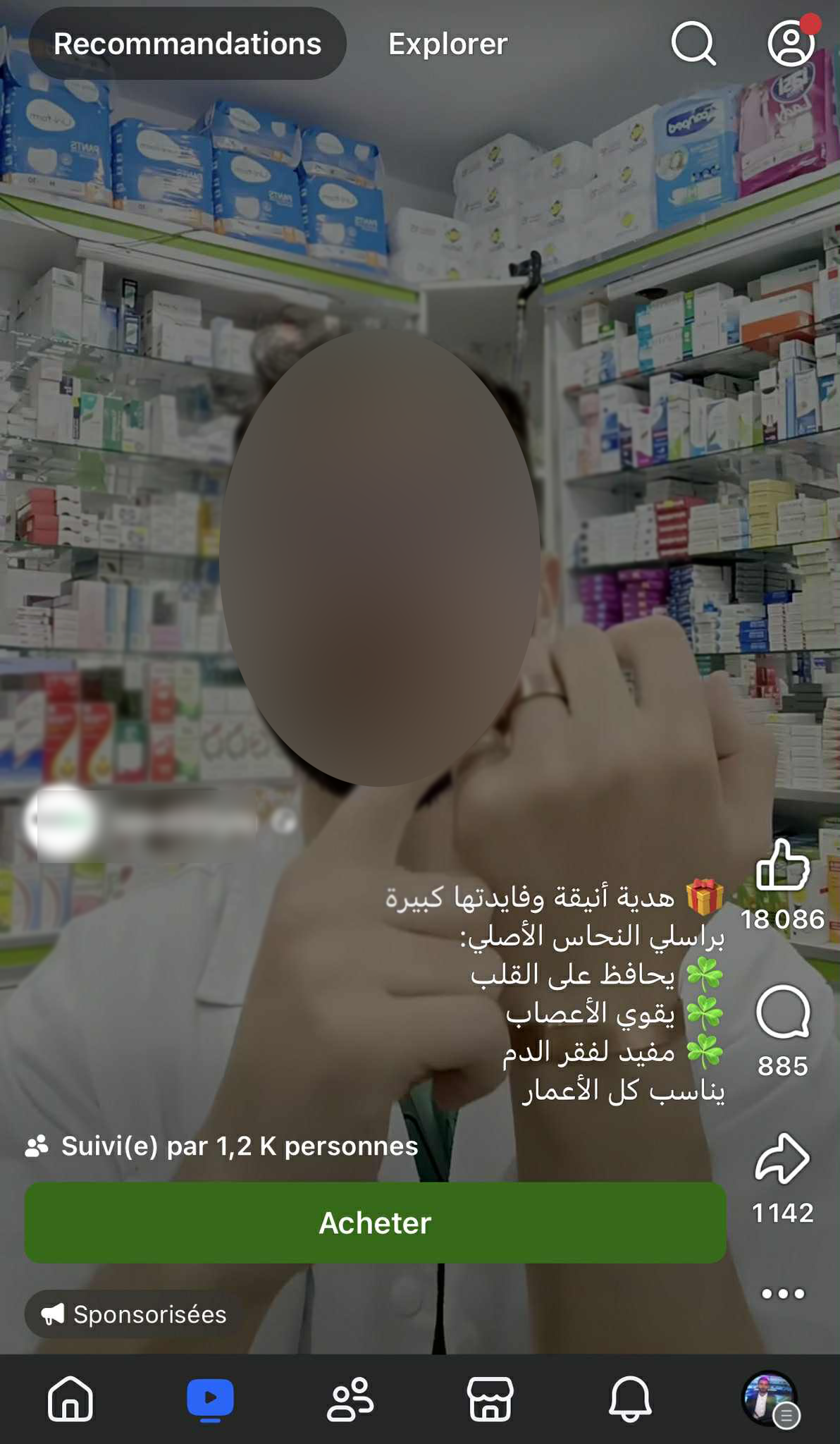Like this sponsored video
The width and height of the screenshot is (840, 1444).
(x=782, y=864)
